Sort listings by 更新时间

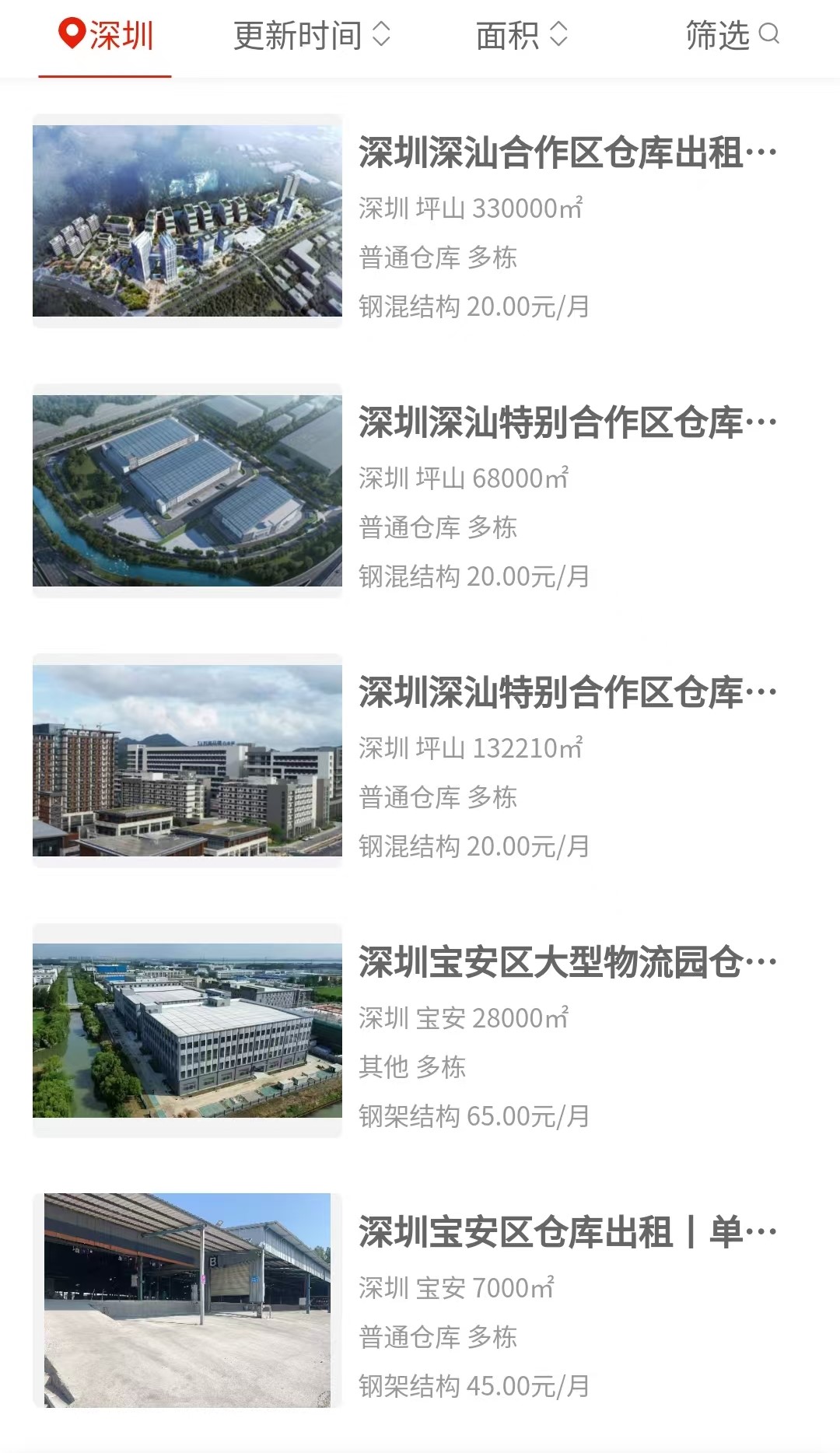point(312,36)
